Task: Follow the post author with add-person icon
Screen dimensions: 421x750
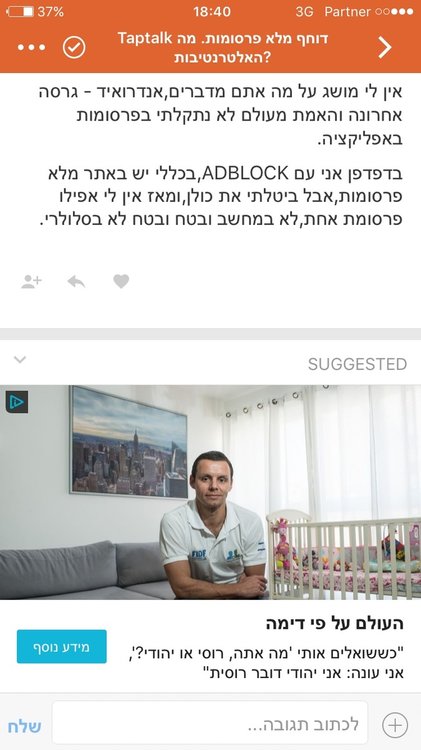Action: (32, 281)
